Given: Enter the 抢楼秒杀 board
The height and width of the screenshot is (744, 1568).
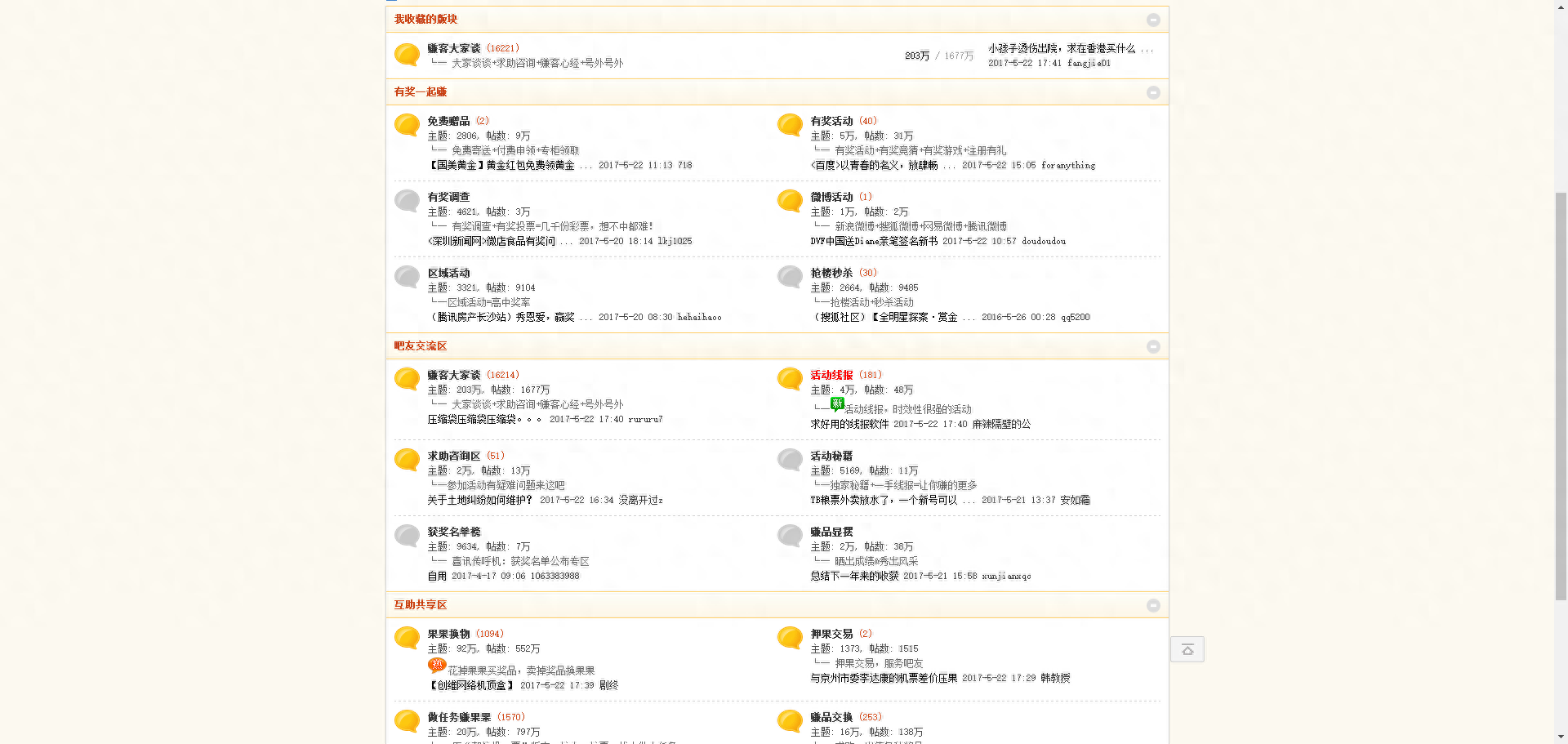Looking at the screenshot, I should click(x=831, y=273).
